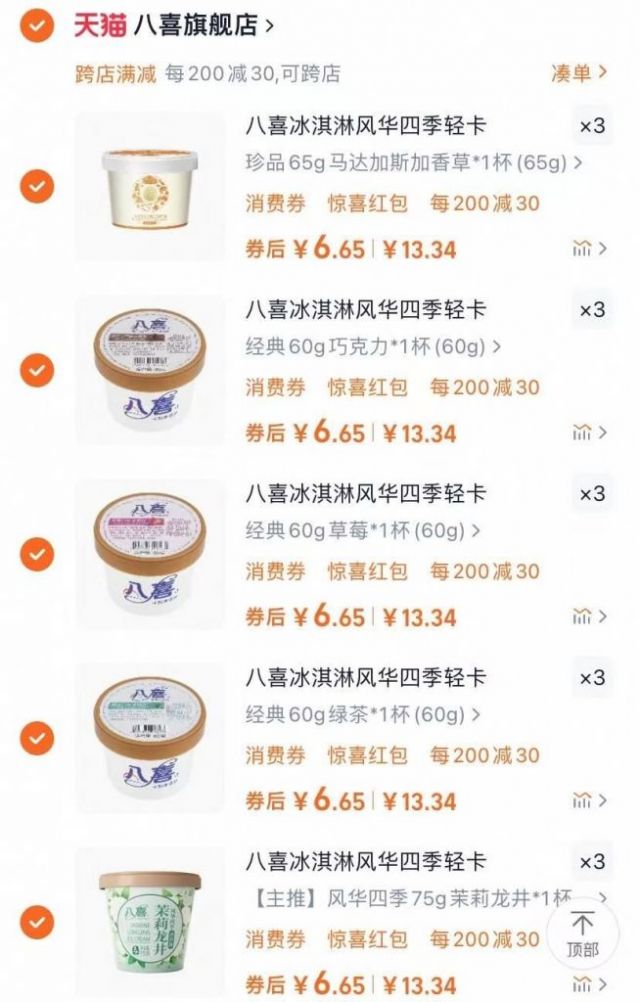Edit the ×3 quantity for 草莓 item
Image resolution: width=640 pixels, height=1002 pixels.
click(x=592, y=495)
